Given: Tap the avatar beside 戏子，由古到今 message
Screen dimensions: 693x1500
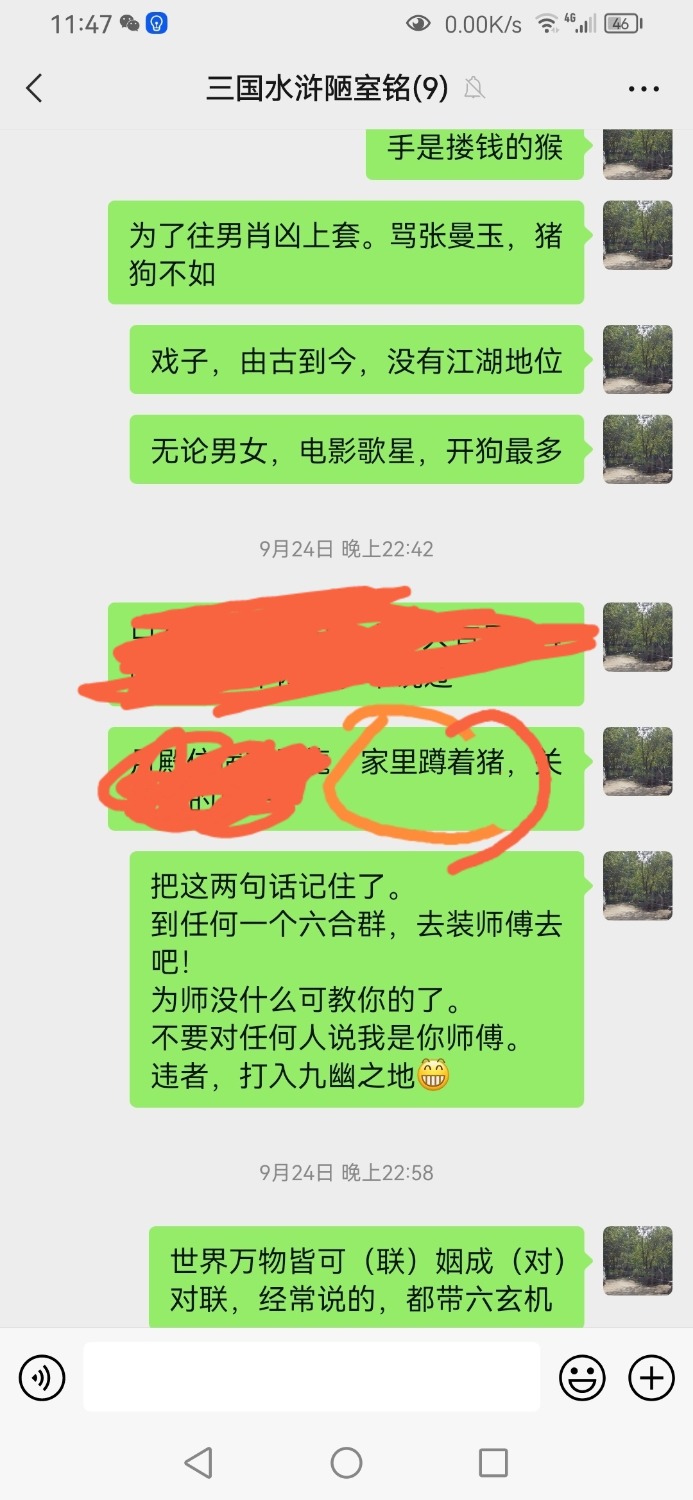Looking at the screenshot, I should pyautogui.click(x=637, y=359).
